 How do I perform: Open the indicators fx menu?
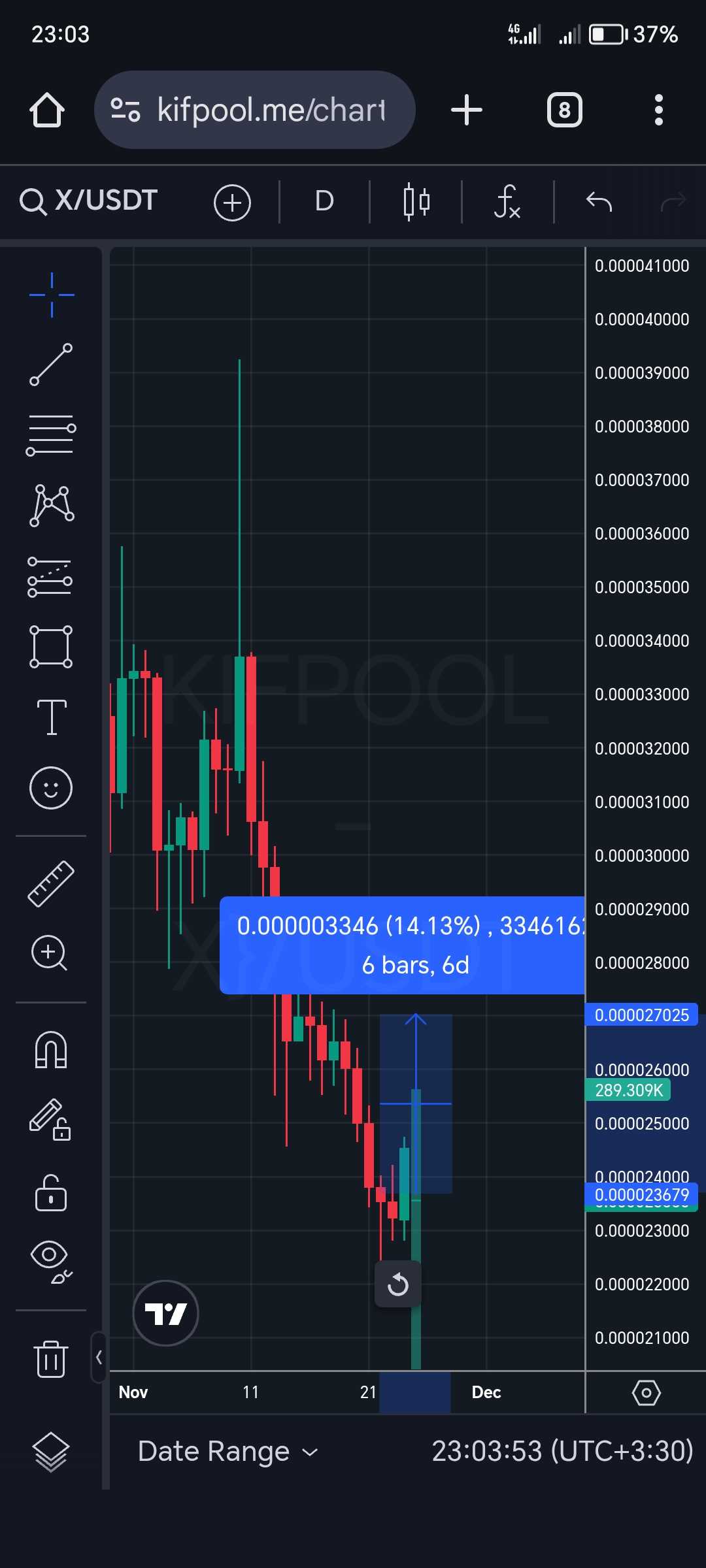(507, 201)
